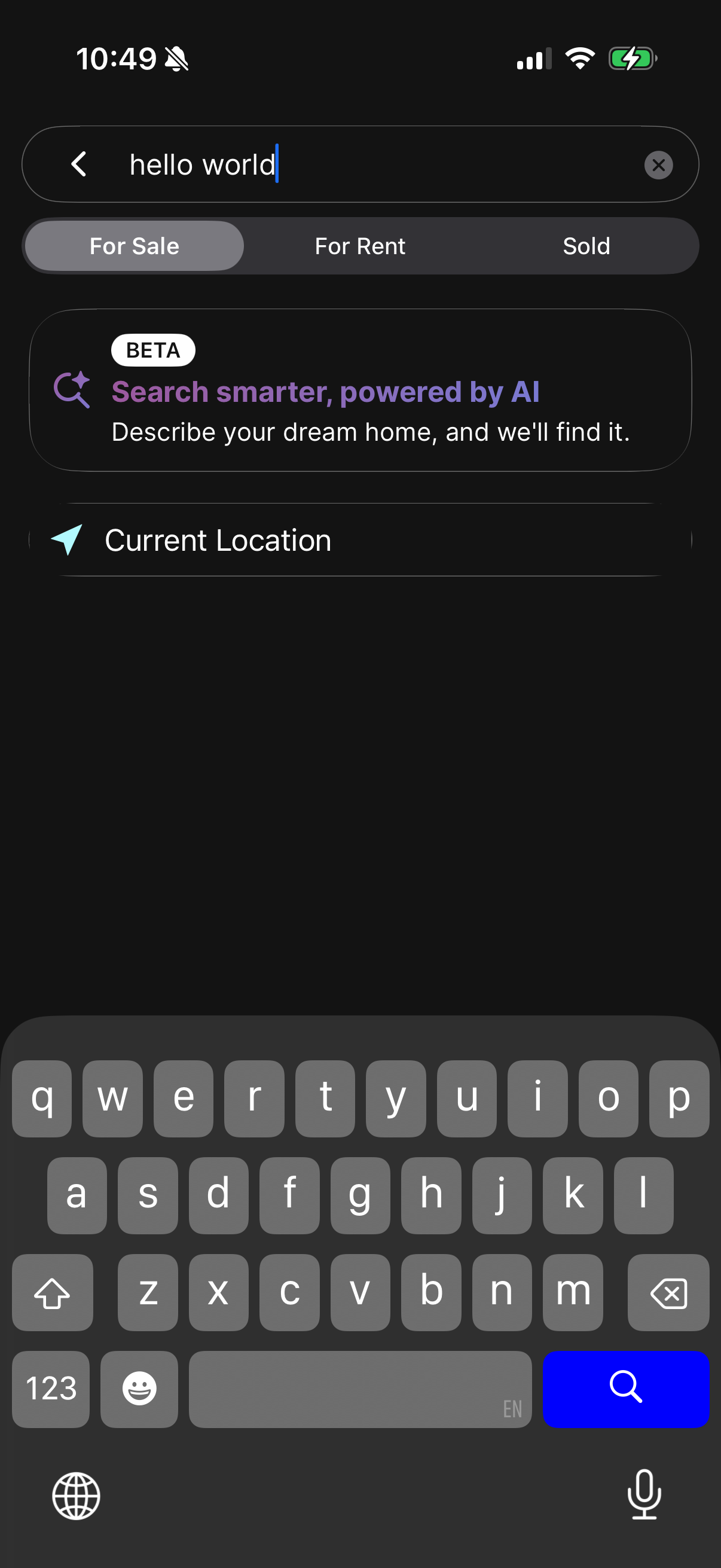Switch to the Sold tab
The width and height of the screenshot is (721, 1568).
pos(586,246)
